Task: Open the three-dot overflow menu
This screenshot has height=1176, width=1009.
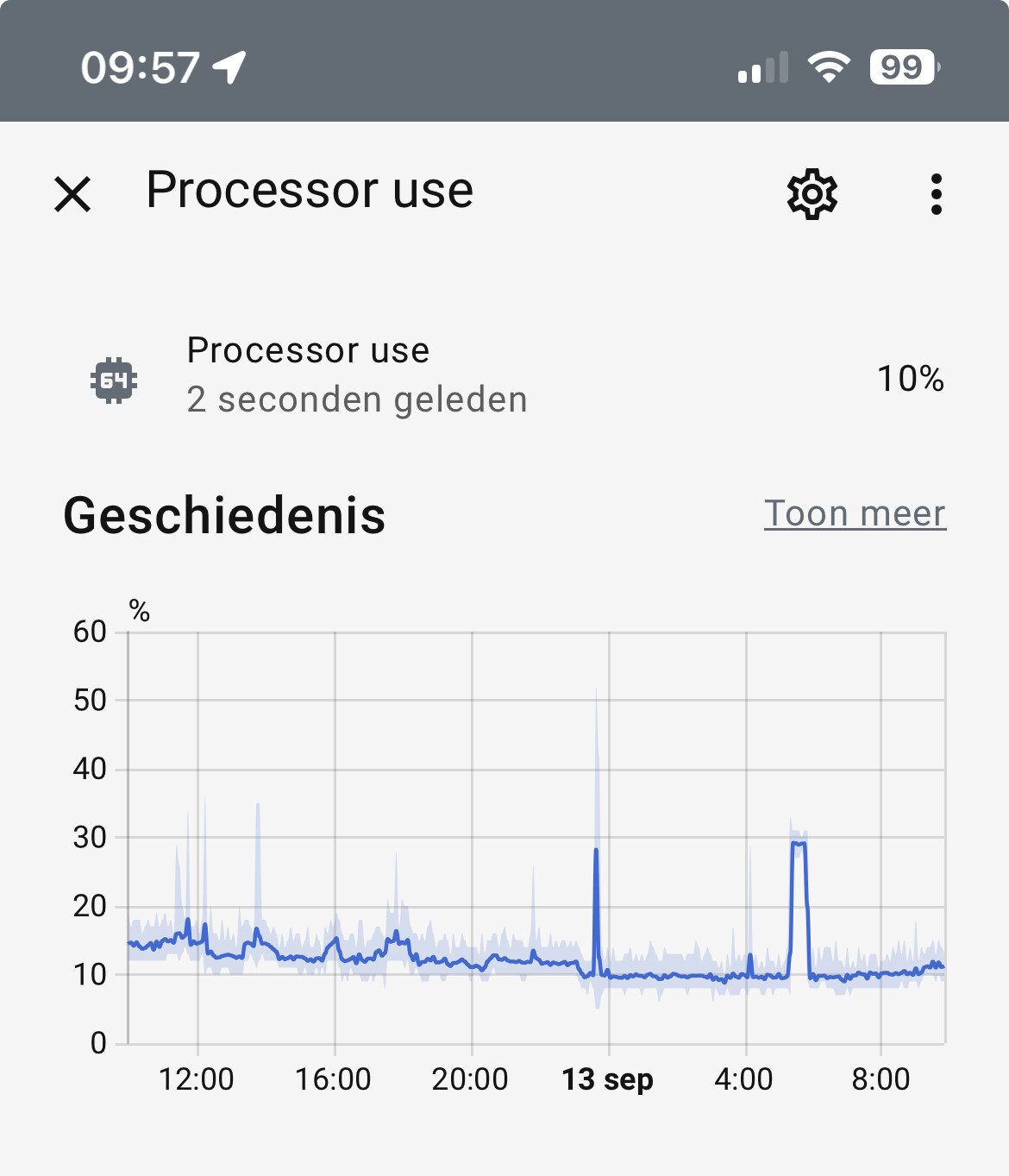Action: [936, 194]
